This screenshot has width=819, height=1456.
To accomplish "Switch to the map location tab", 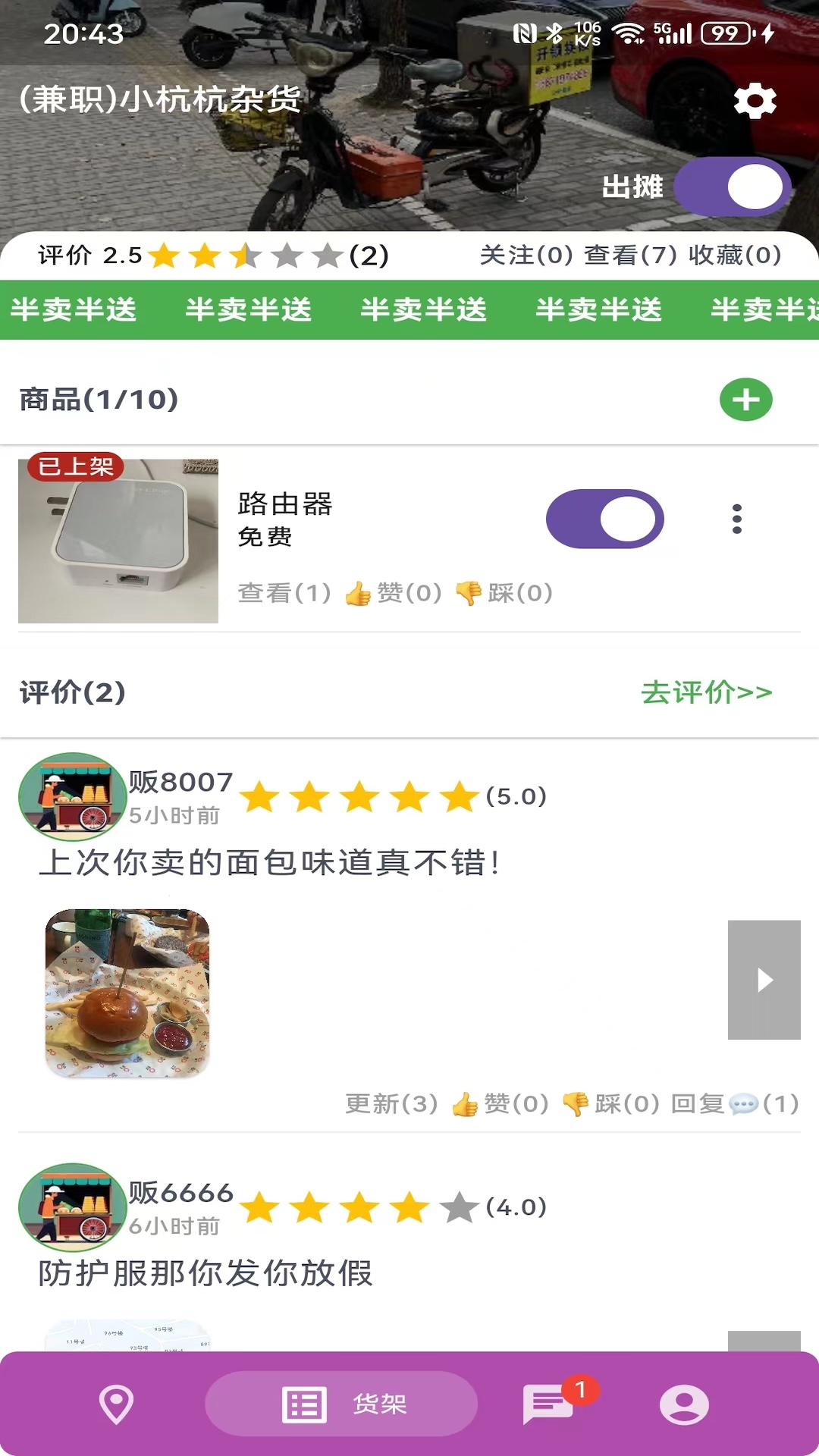I will (x=116, y=1404).
